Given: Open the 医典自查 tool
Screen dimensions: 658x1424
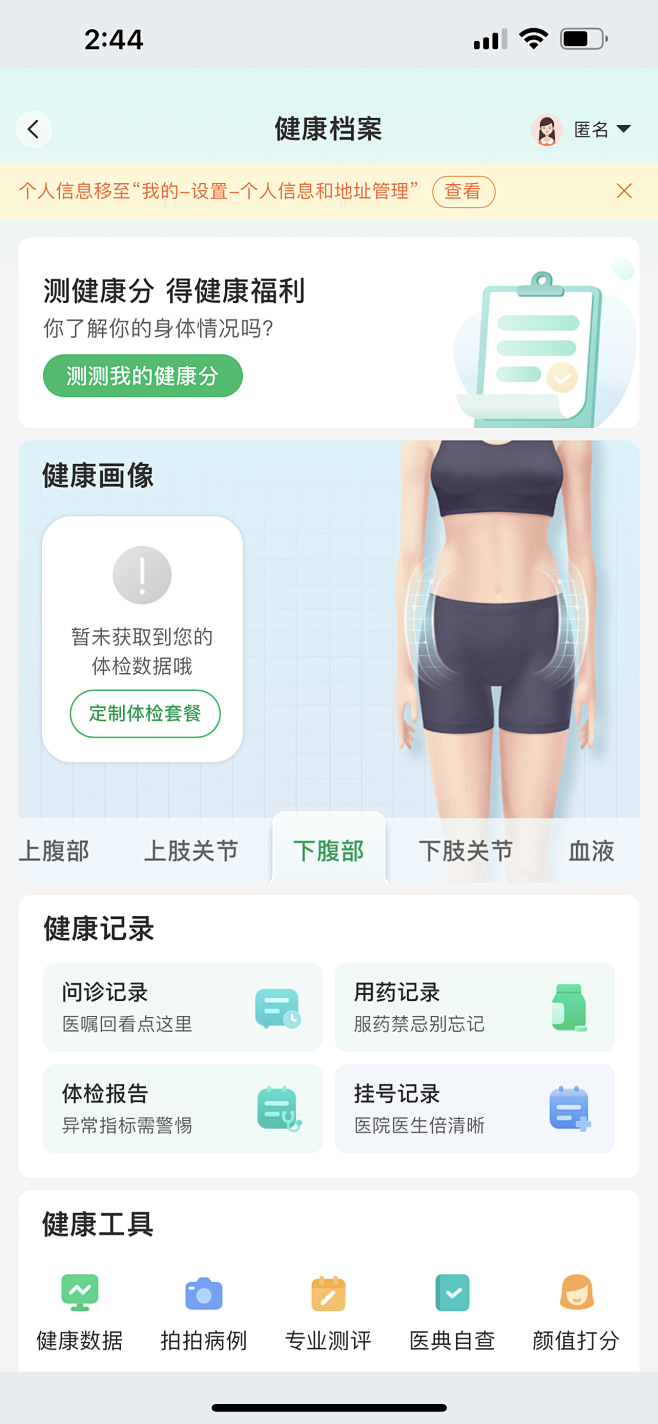Looking at the screenshot, I should (x=452, y=1312).
